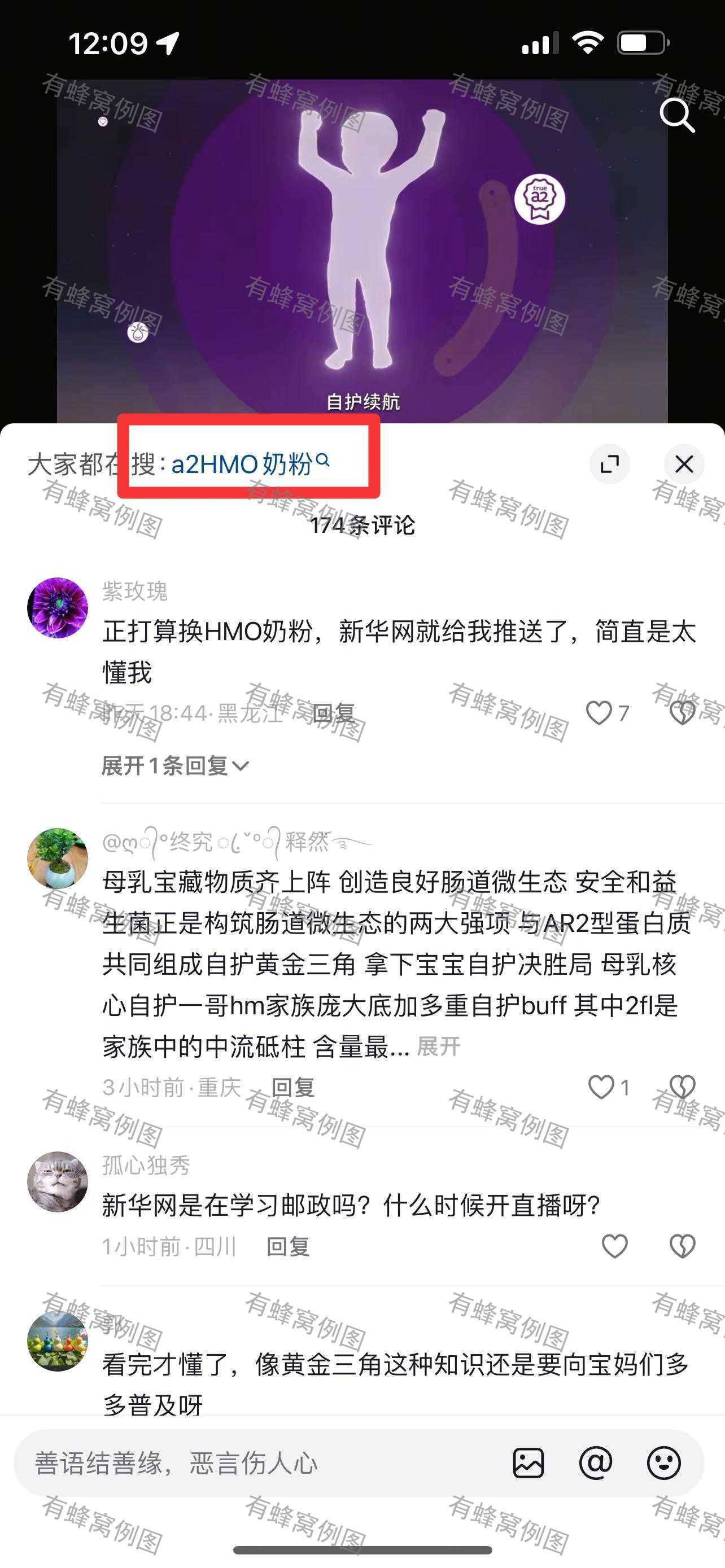Attach an image to the comment
725x1568 pixels.
coord(528,1462)
